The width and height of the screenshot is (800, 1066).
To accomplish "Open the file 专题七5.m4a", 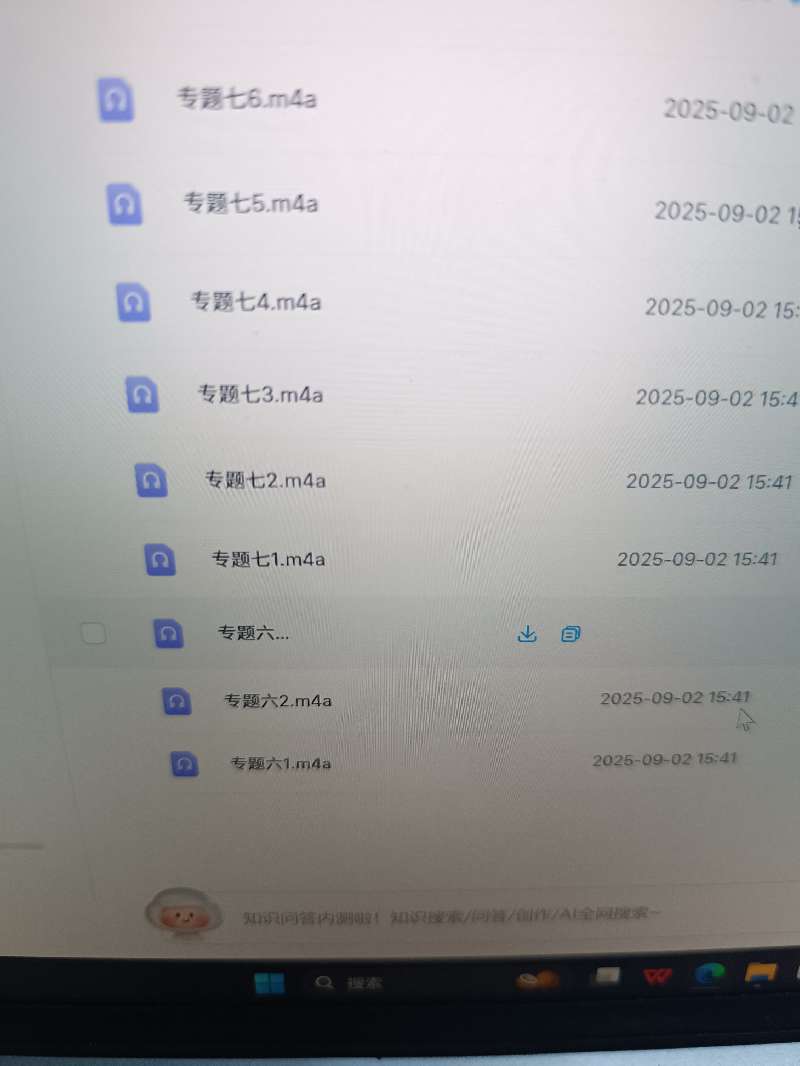I will (x=250, y=204).
